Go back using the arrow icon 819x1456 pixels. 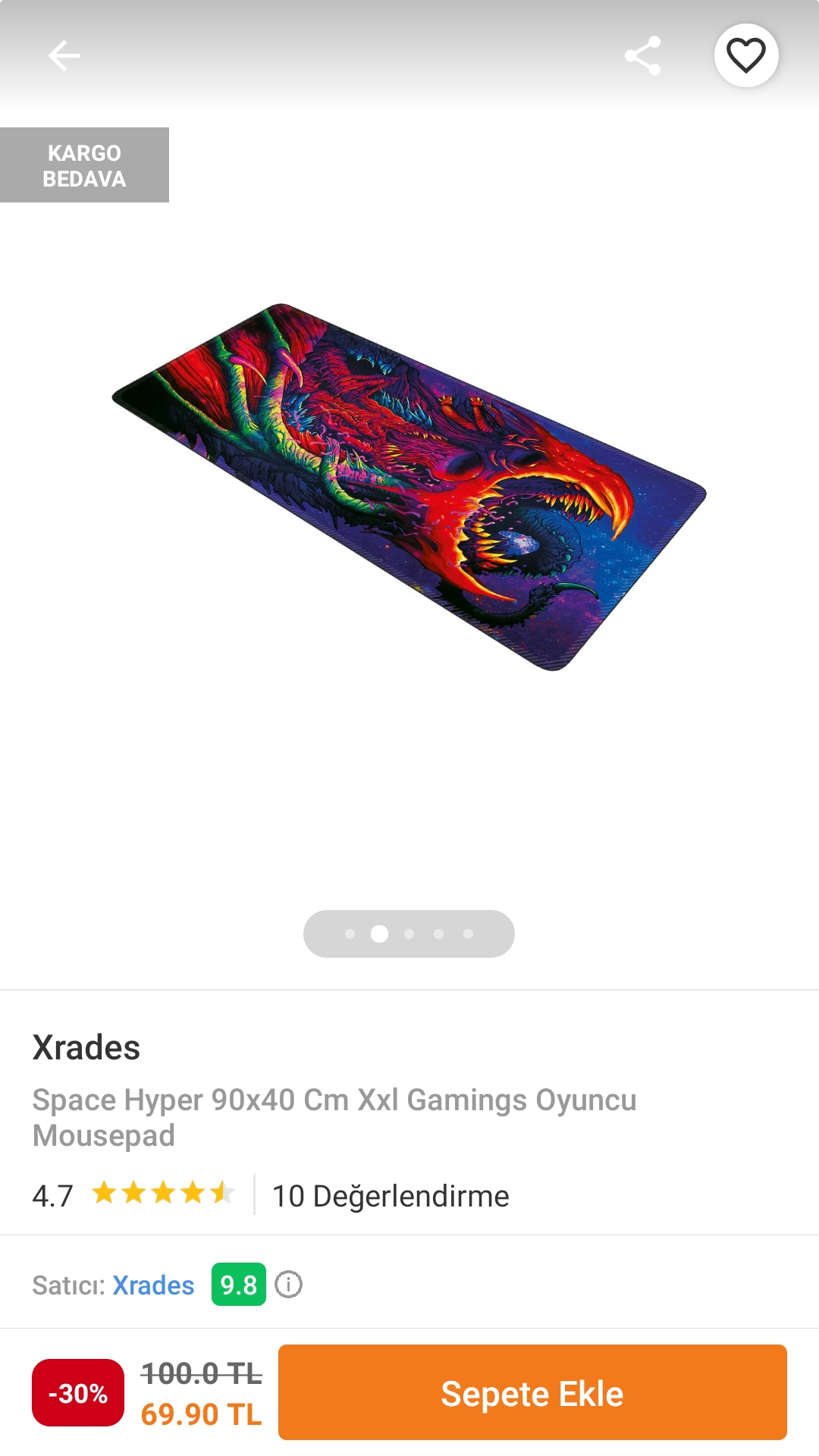tap(64, 55)
